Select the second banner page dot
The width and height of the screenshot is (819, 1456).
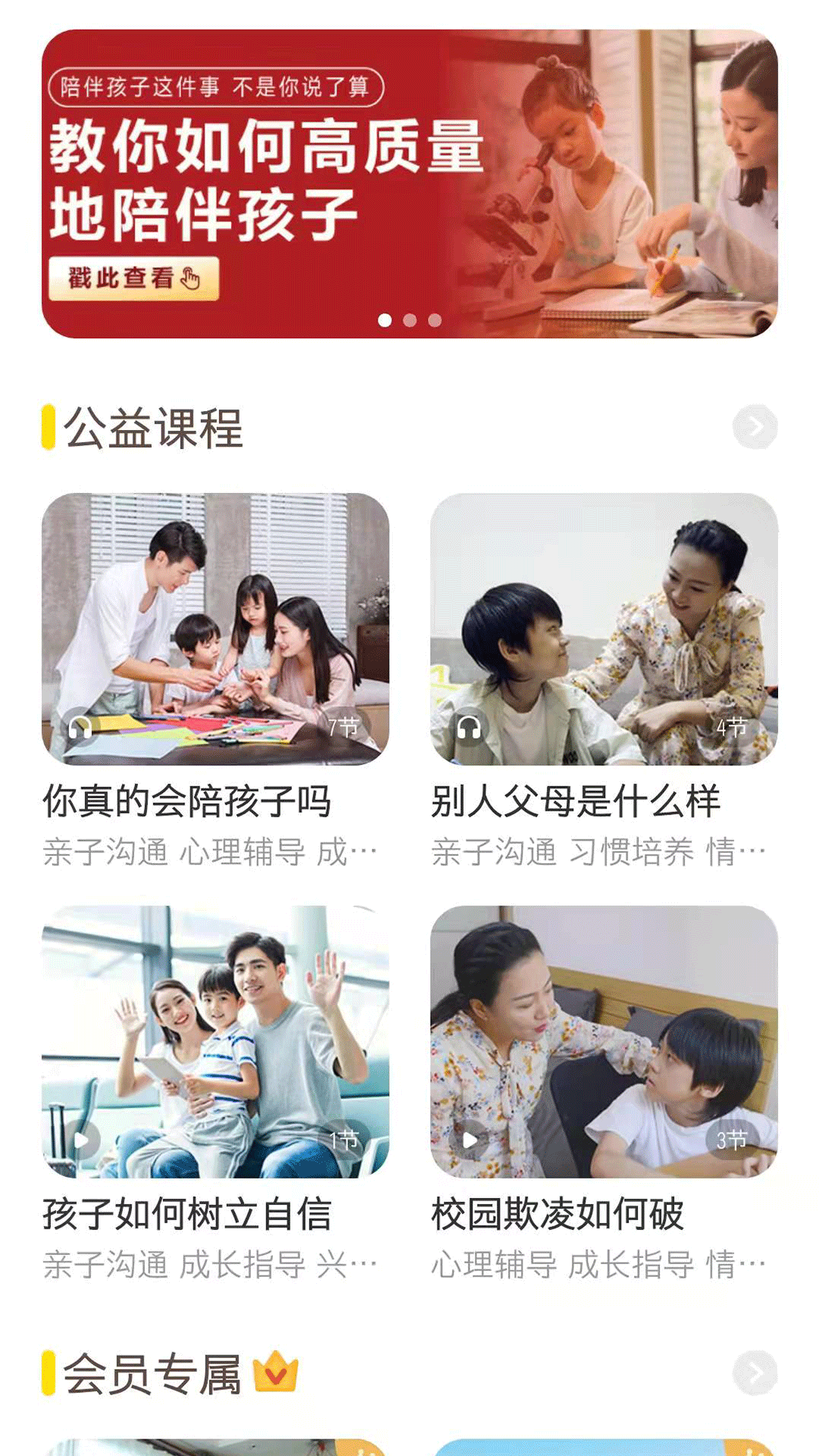pyautogui.click(x=409, y=320)
